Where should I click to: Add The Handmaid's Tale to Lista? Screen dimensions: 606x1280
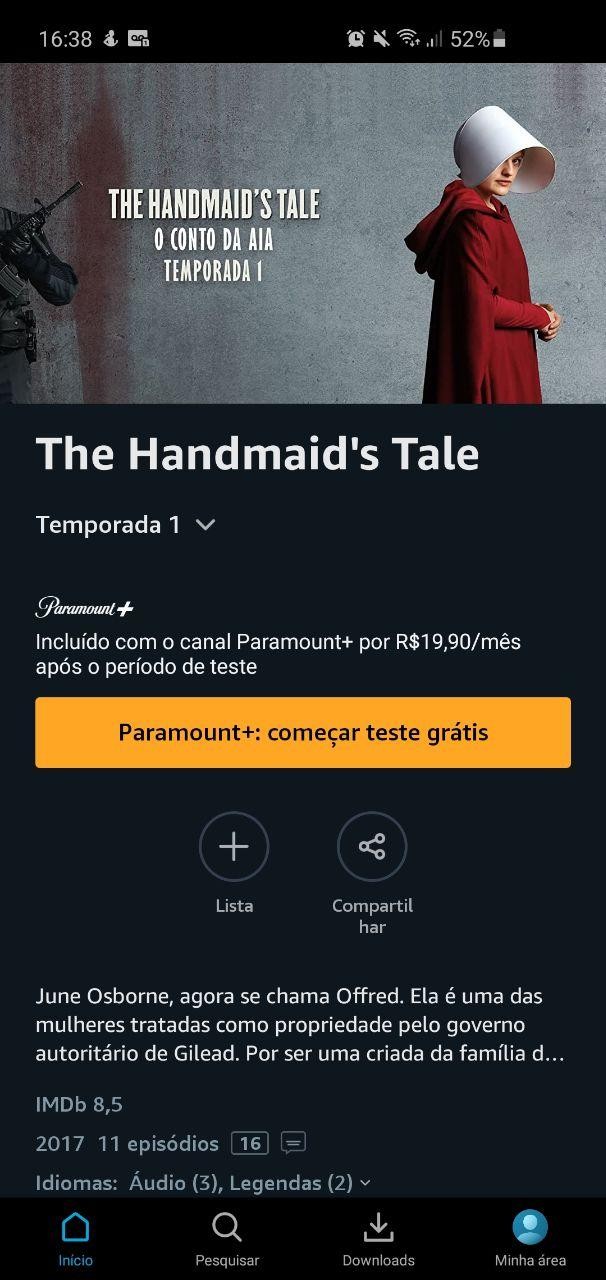[234, 847]
